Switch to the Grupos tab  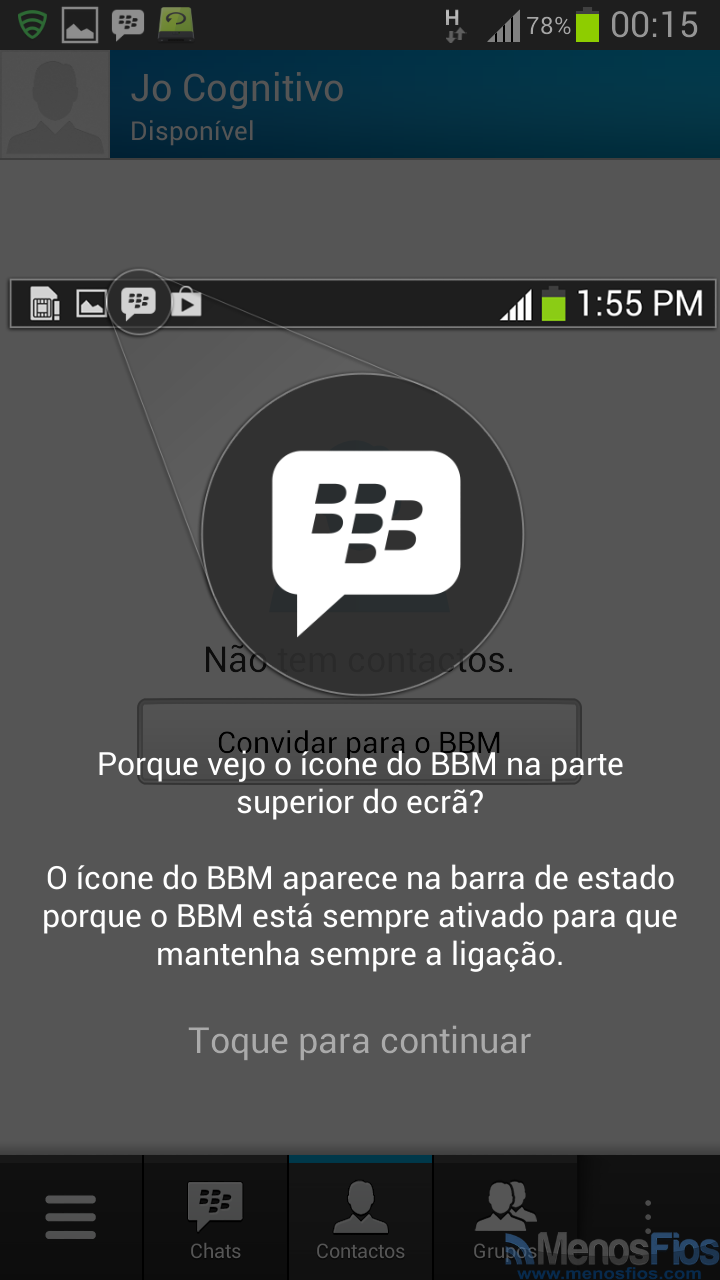point(505,1218)
